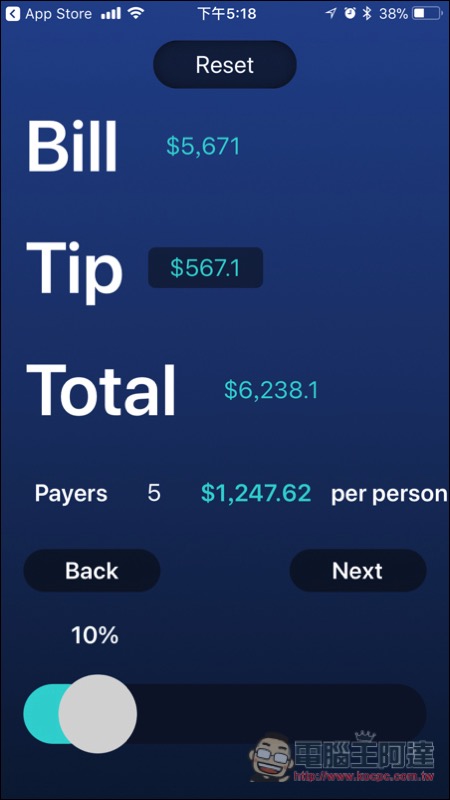This screenshot has height=800, width=450.
Task: Edit the $5,671 bill amount
Action: tap(203, 146)
